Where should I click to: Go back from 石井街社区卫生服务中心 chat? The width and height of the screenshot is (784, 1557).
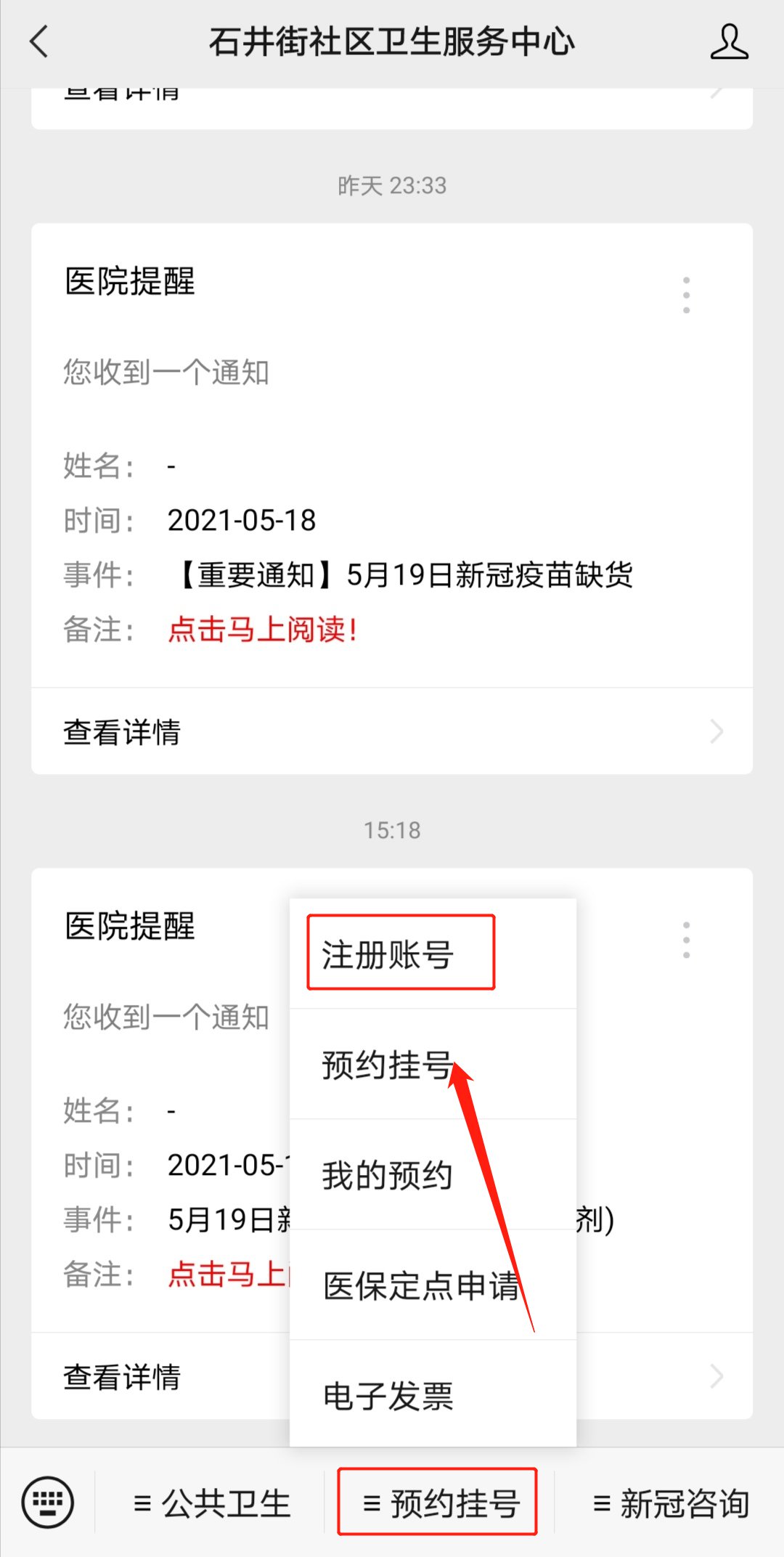(40, 41)
